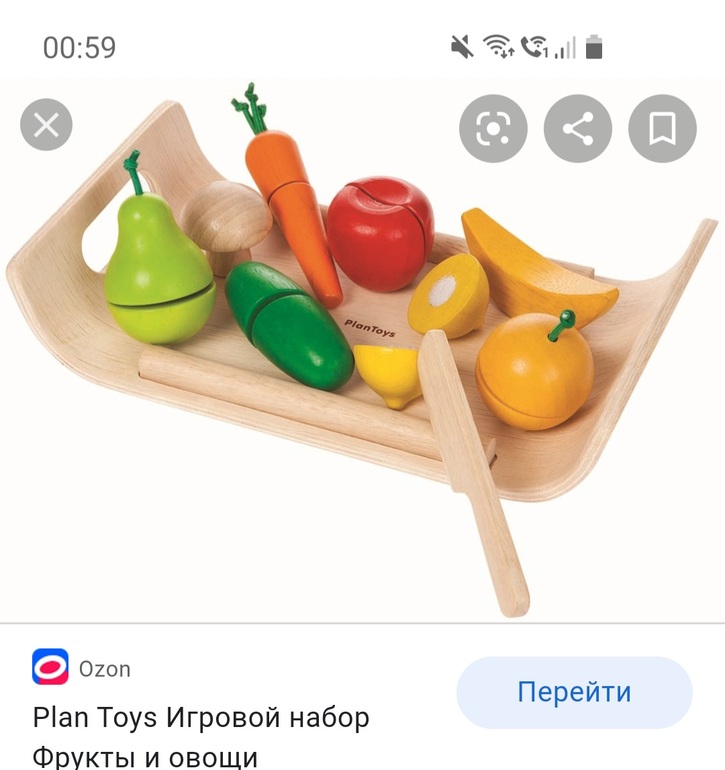
Task: Close the image viewer
Action: (x=46, y=125)
